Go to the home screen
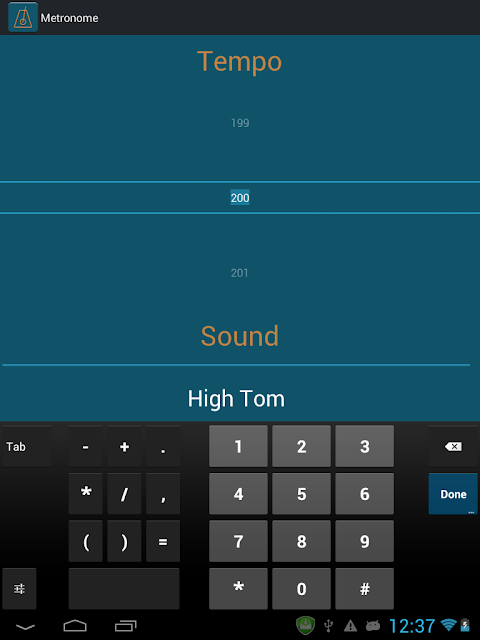The height and width of the screenshot is (640, 480). point(75,626)
